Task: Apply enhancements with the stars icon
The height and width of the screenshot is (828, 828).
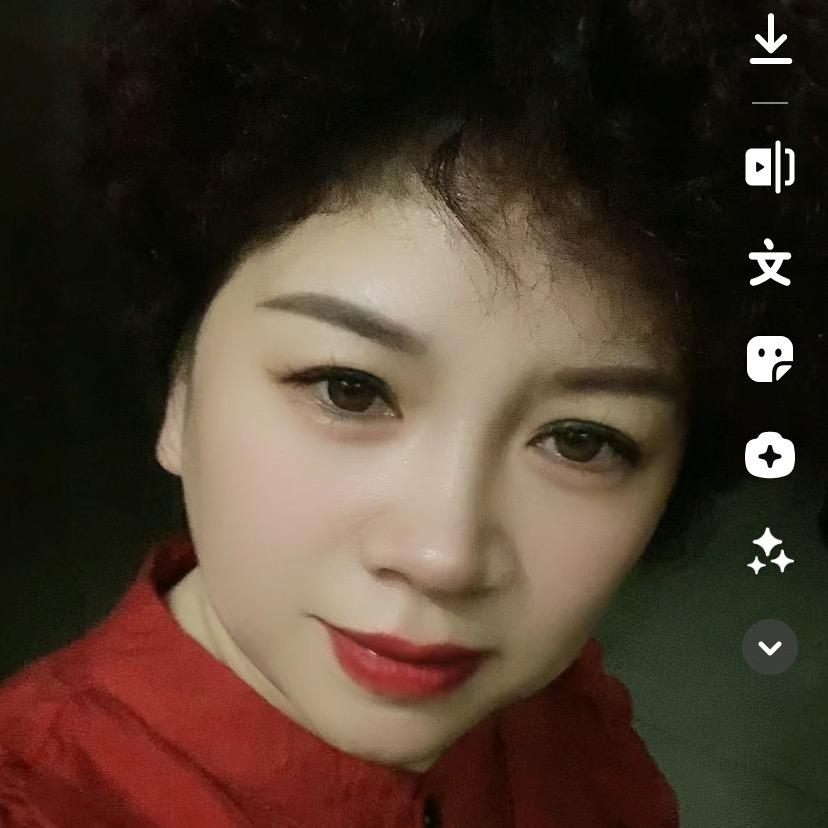Action: tap(770, 552)
